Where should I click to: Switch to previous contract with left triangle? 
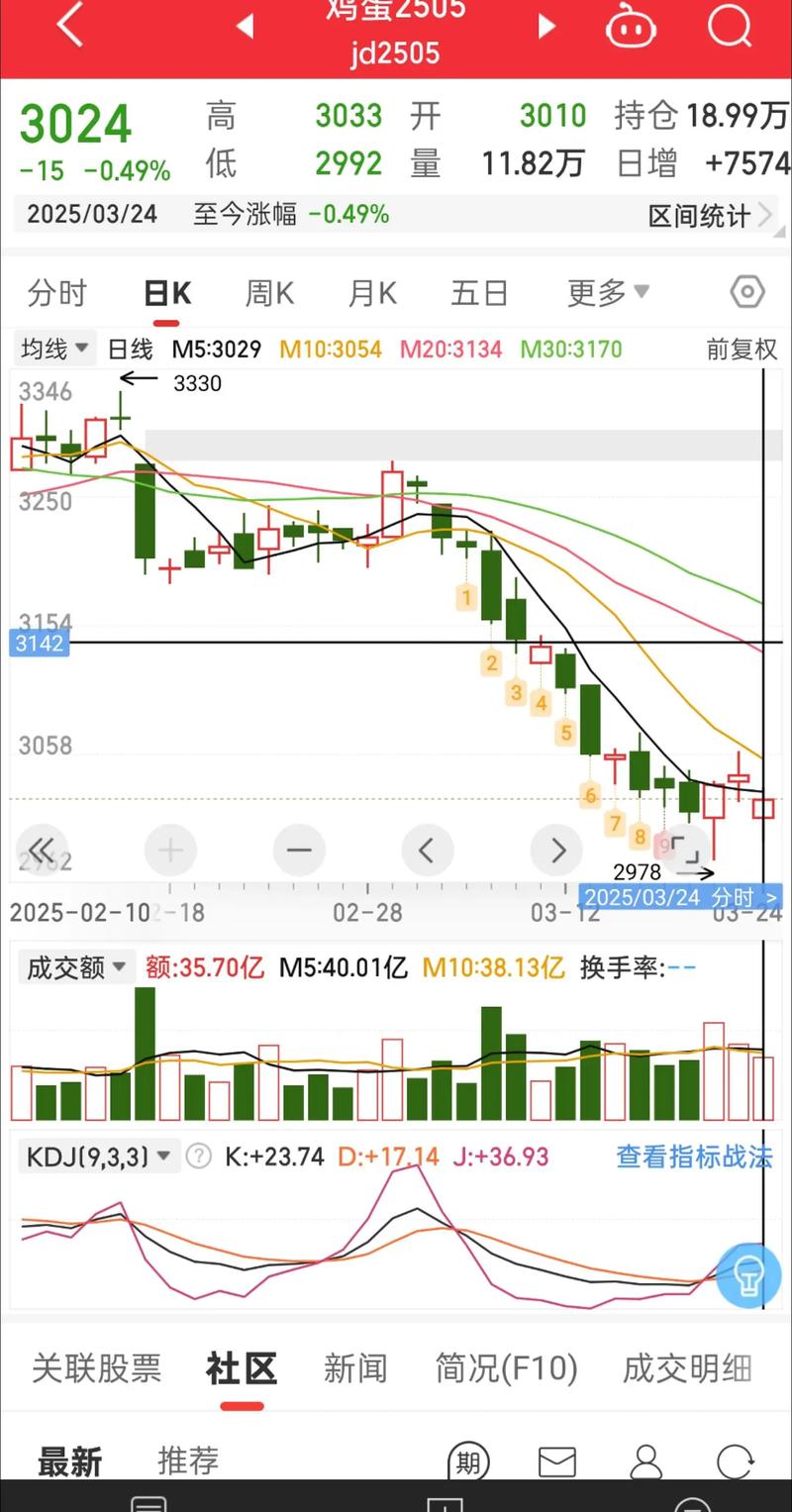[x=245, y=27]
